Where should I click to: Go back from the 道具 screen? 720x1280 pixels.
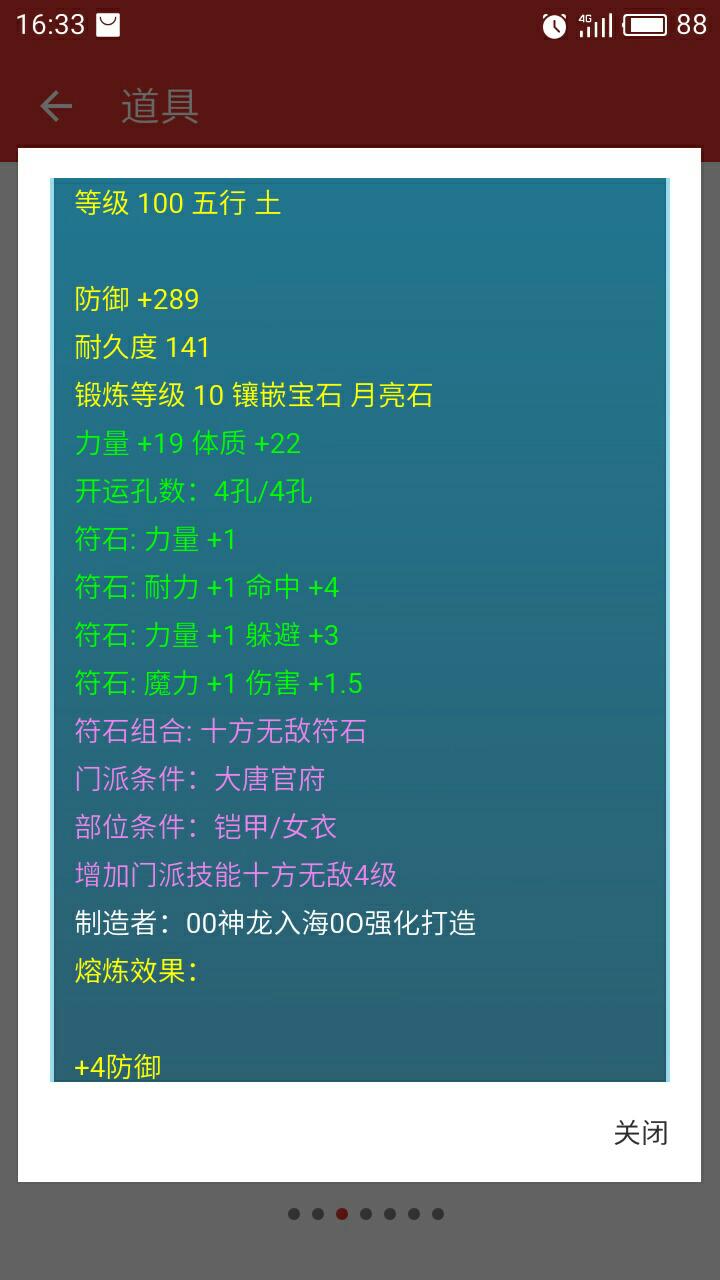(56, 106)
